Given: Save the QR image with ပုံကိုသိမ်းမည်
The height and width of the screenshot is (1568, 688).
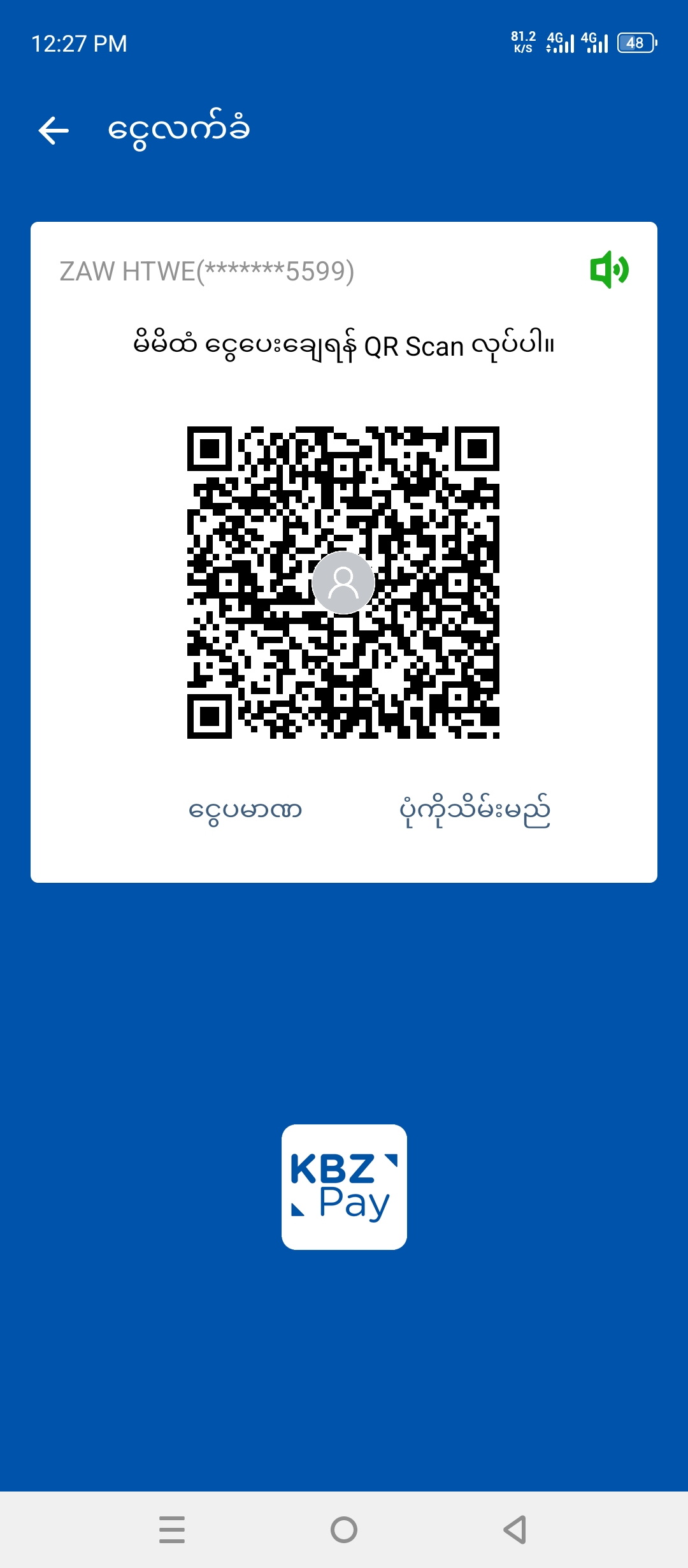Looking at the screenshot, I should coord(475,811).
